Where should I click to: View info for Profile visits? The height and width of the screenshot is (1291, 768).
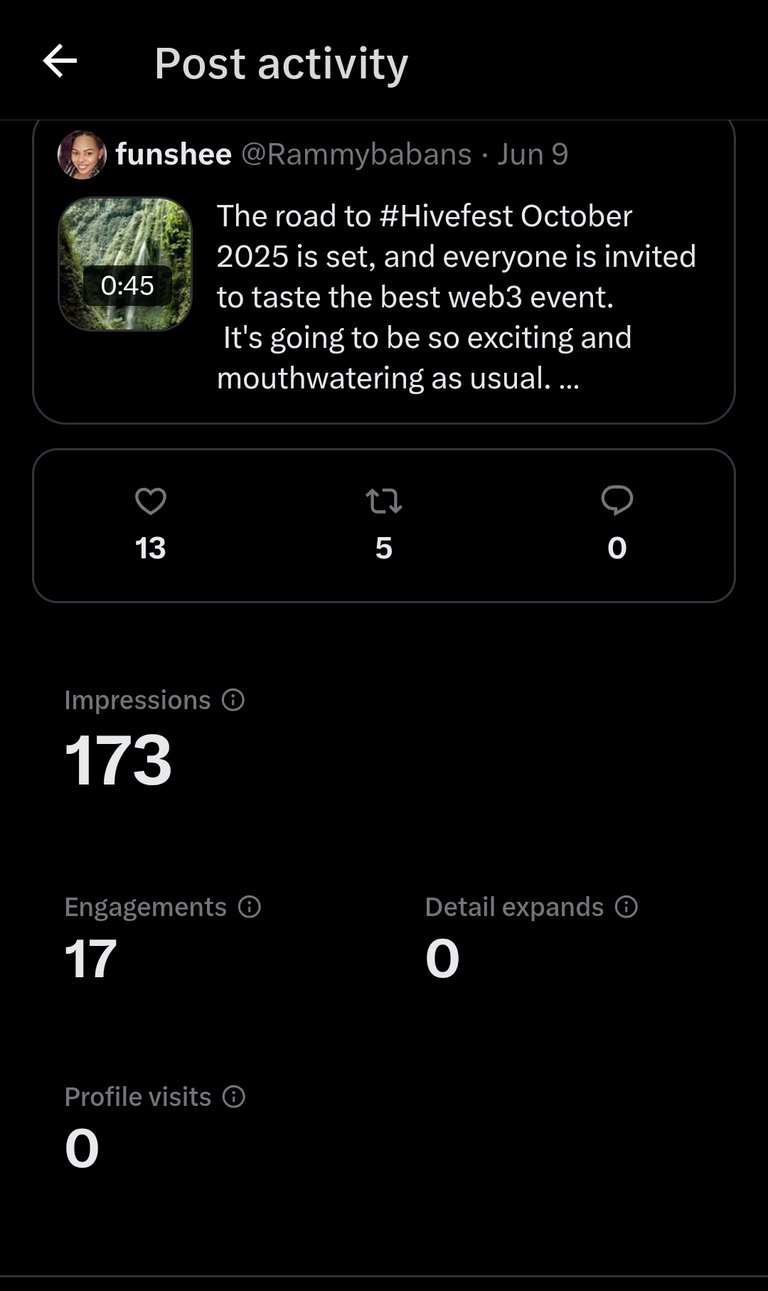tap(234, 1097)
